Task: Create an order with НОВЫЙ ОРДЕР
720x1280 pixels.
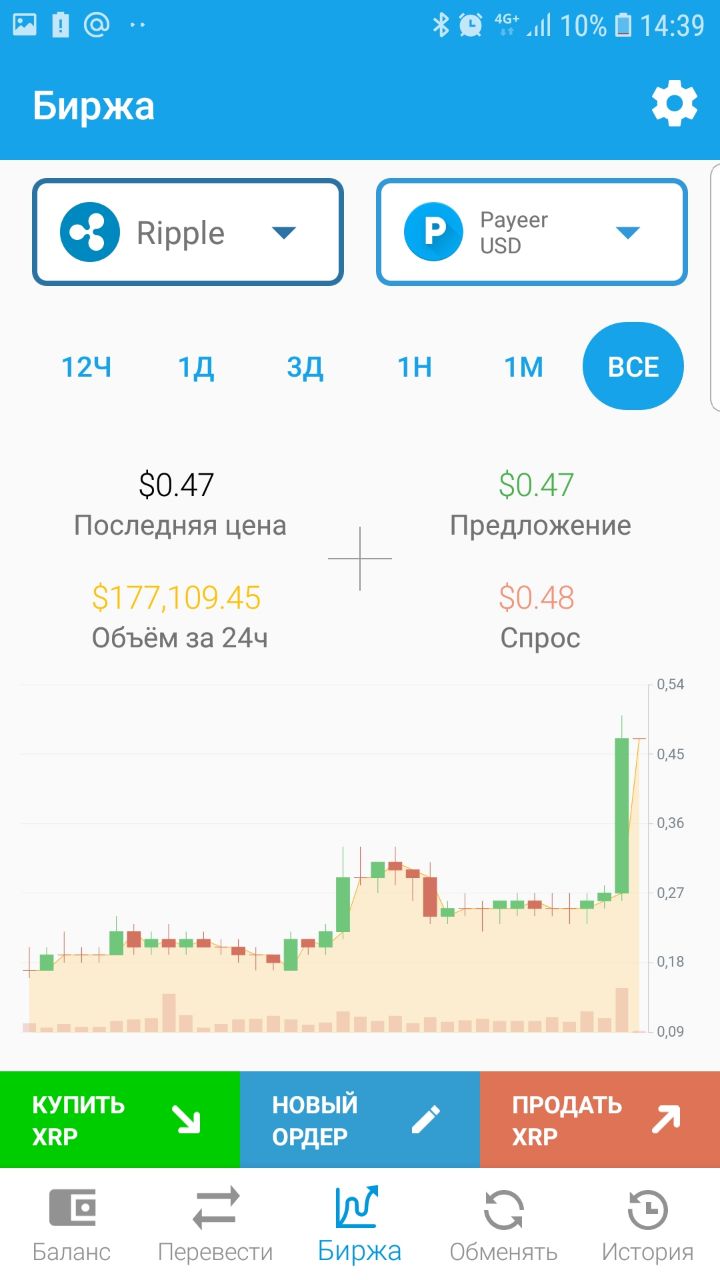Action: [x=360, y=1120]
